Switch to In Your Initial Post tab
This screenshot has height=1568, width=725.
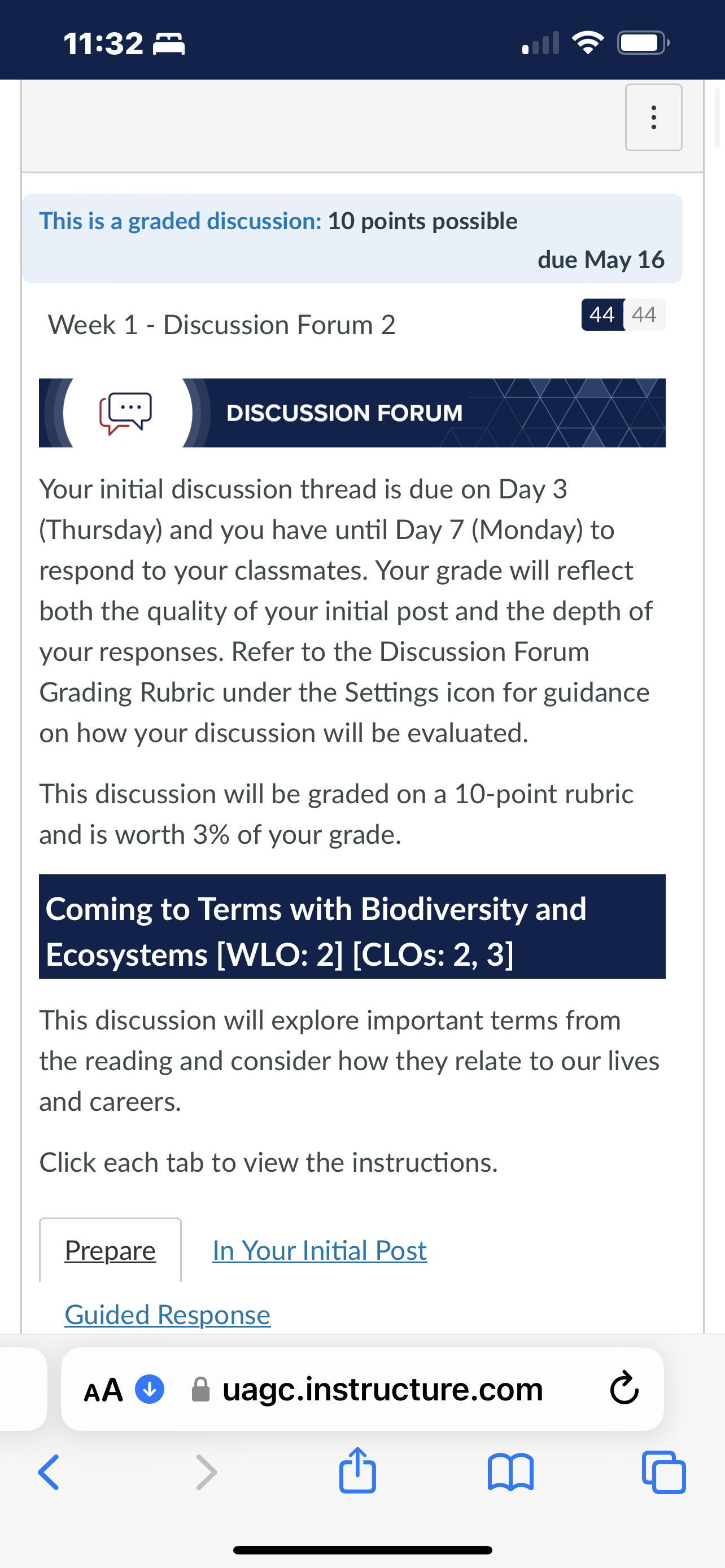pos(320,1250)
